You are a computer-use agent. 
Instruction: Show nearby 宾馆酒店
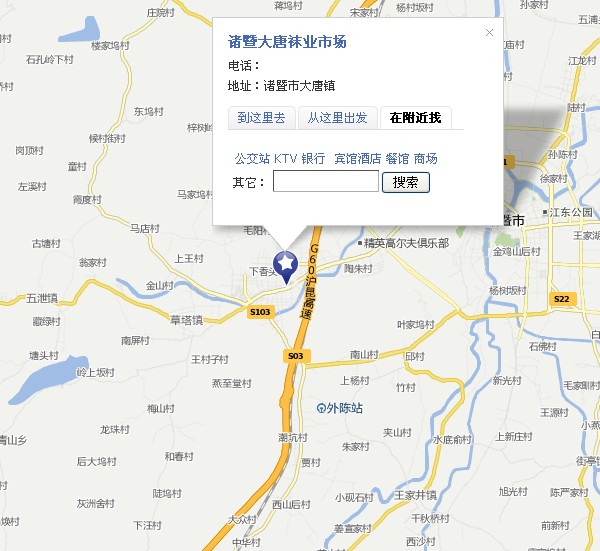tap(357, 159)
